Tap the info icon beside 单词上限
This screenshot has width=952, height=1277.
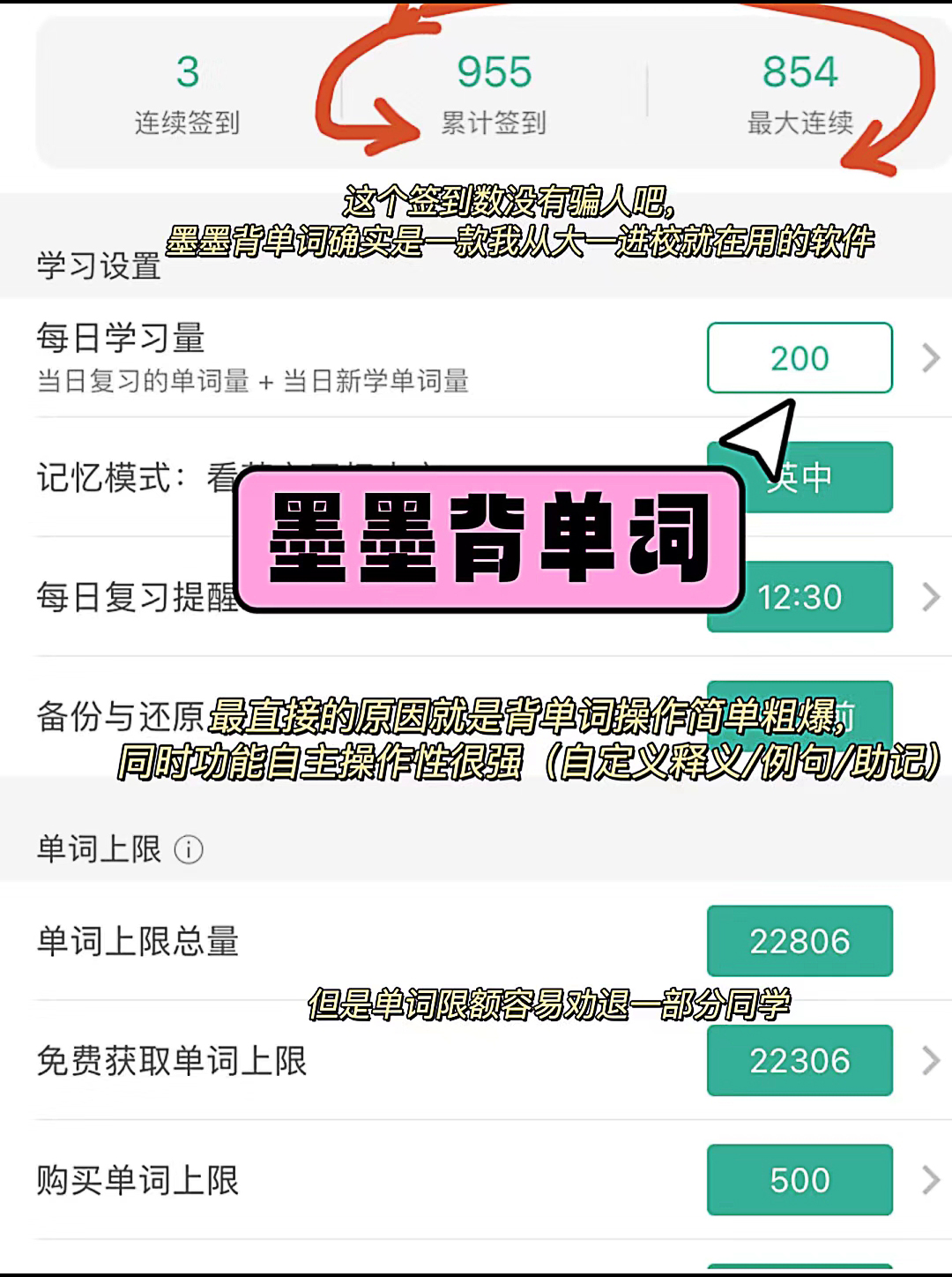[x=188, y=849]
